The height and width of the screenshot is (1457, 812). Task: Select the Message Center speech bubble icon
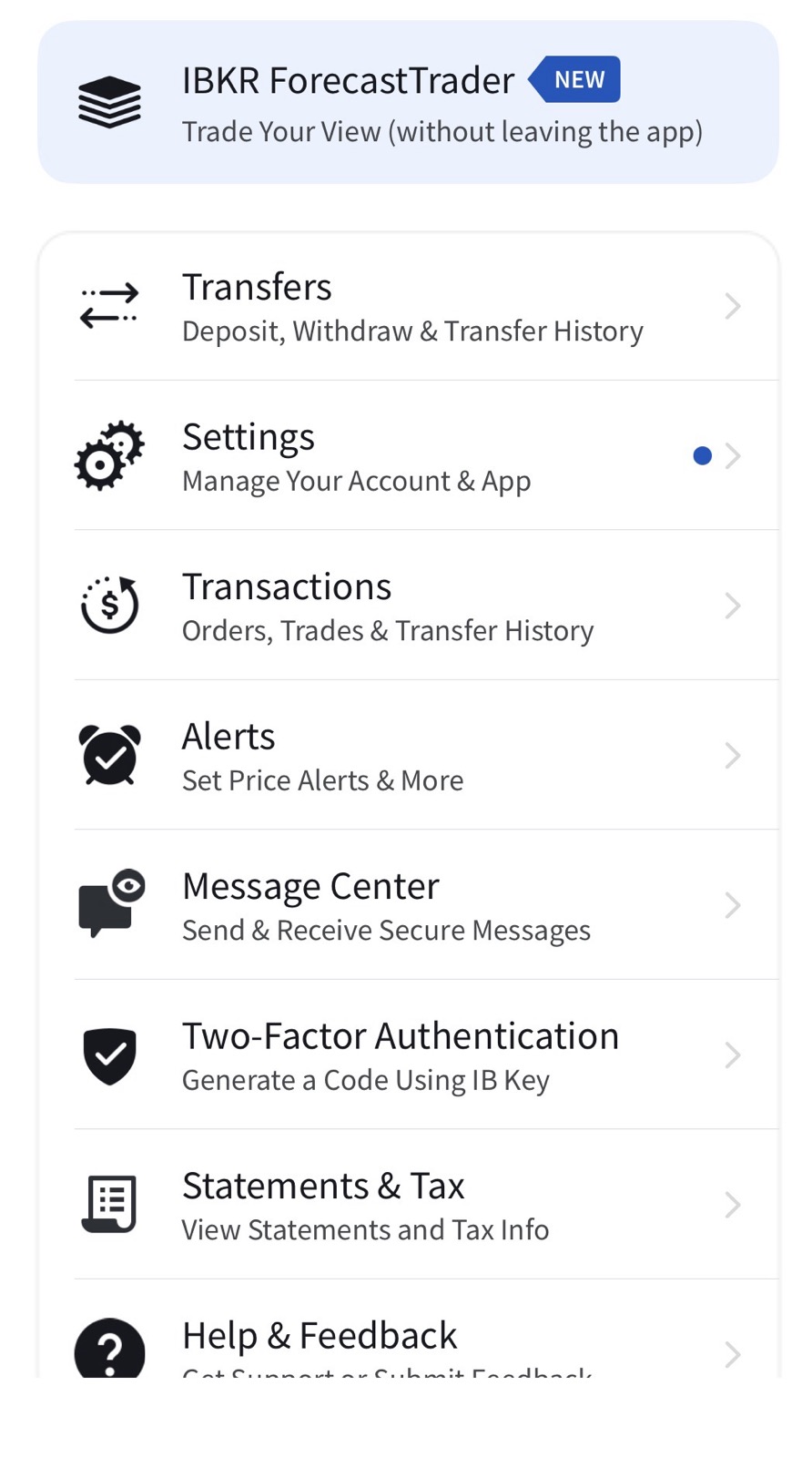tap(109, 904)
